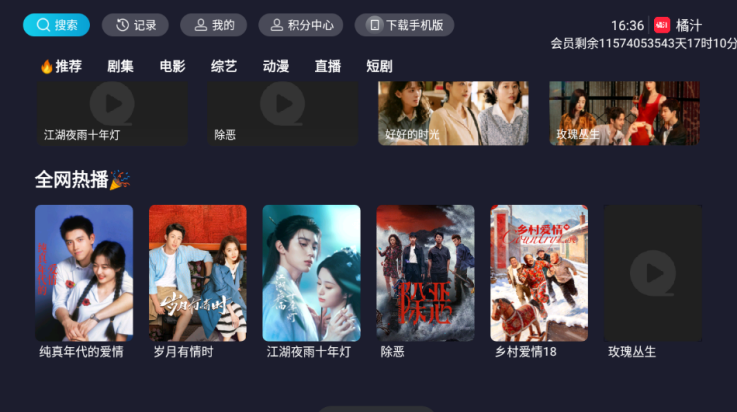Image resolution: width=737 pixels, height=412 pixels.
Task: Switch to the 剧集 tab
Action: (121, 66)
